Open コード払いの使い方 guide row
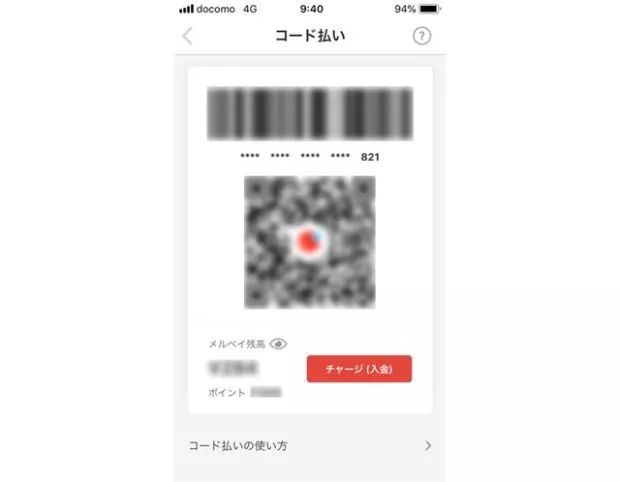620x482 pixels. click(310, 445)
